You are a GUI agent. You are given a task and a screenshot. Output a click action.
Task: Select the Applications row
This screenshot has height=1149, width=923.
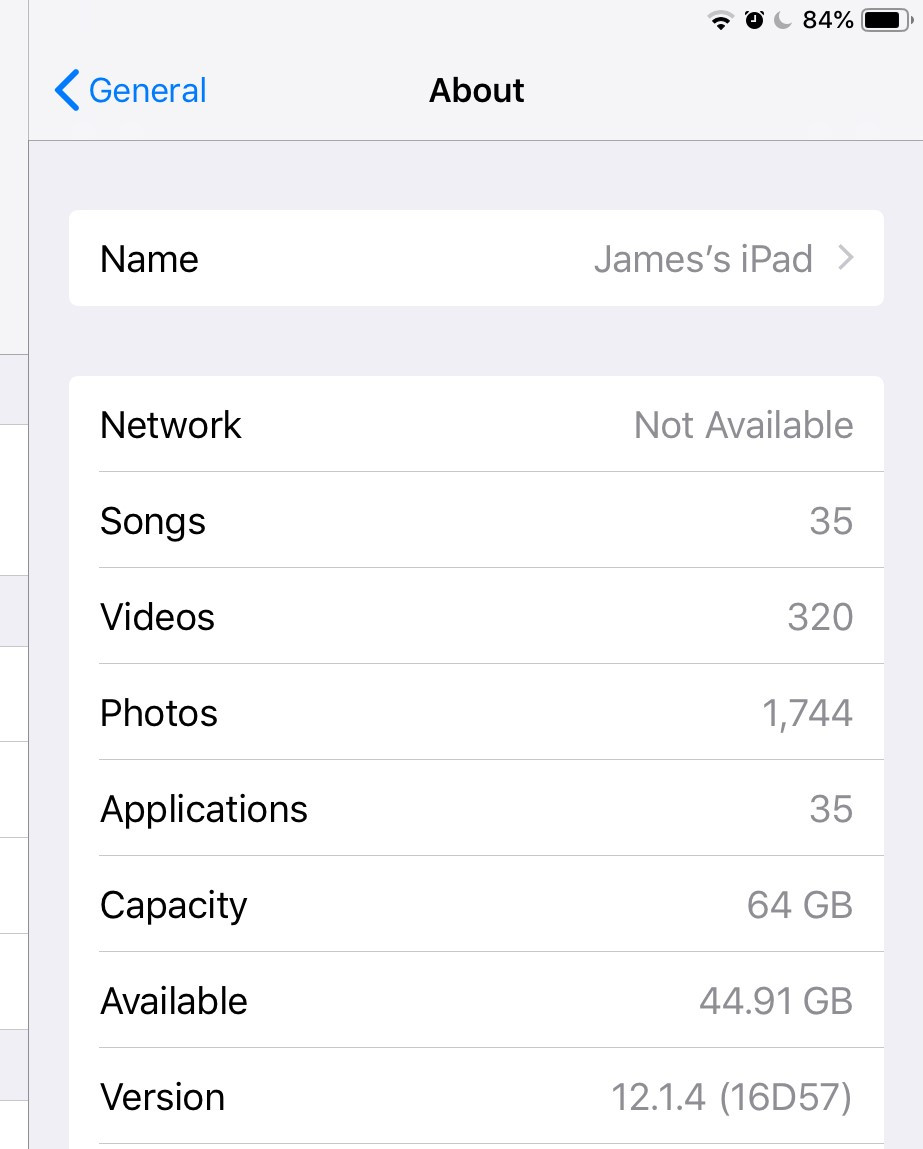pyautogui.click(x=476, y=808)
